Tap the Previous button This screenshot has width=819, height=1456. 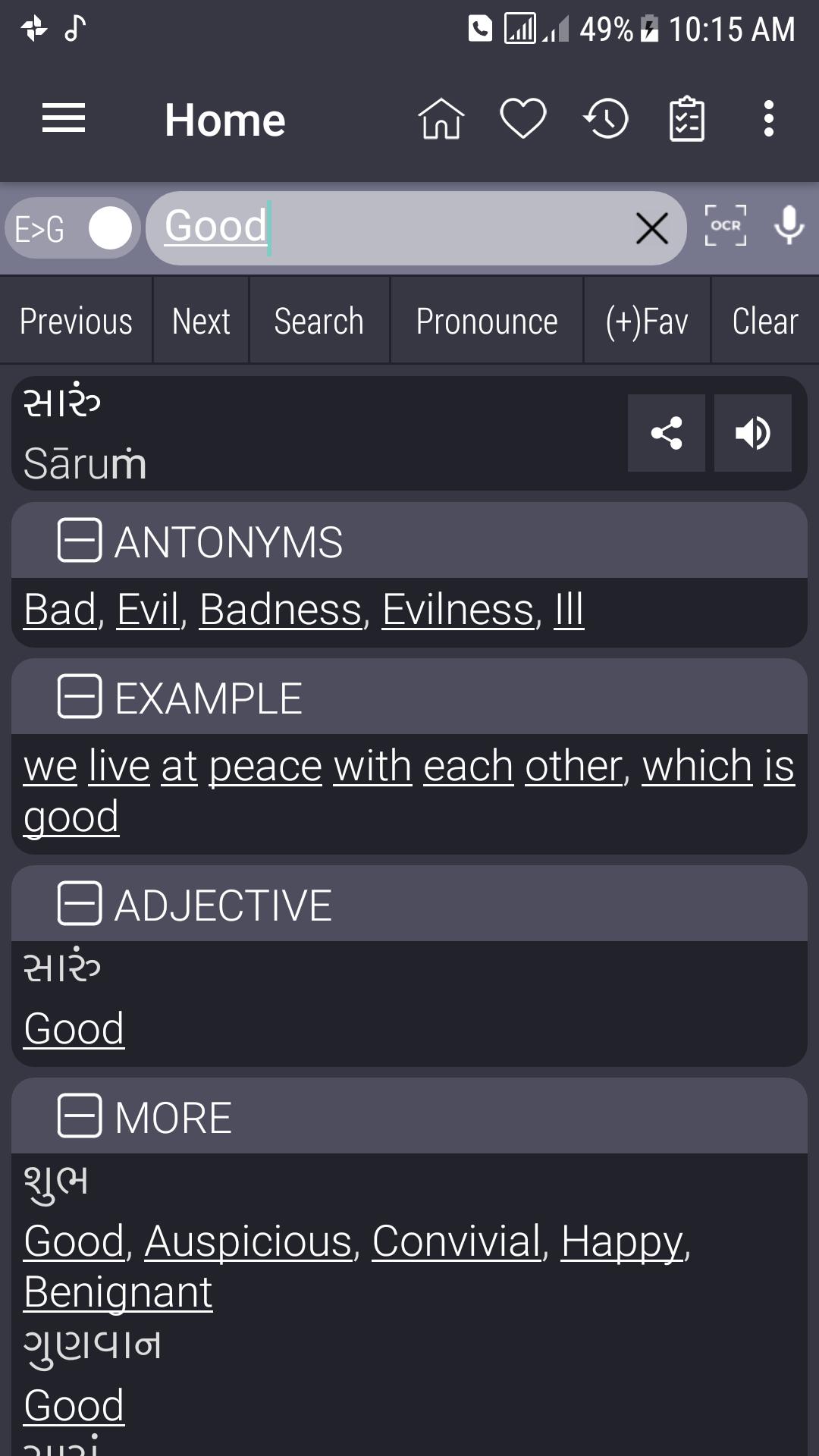(x=76, y=321)
